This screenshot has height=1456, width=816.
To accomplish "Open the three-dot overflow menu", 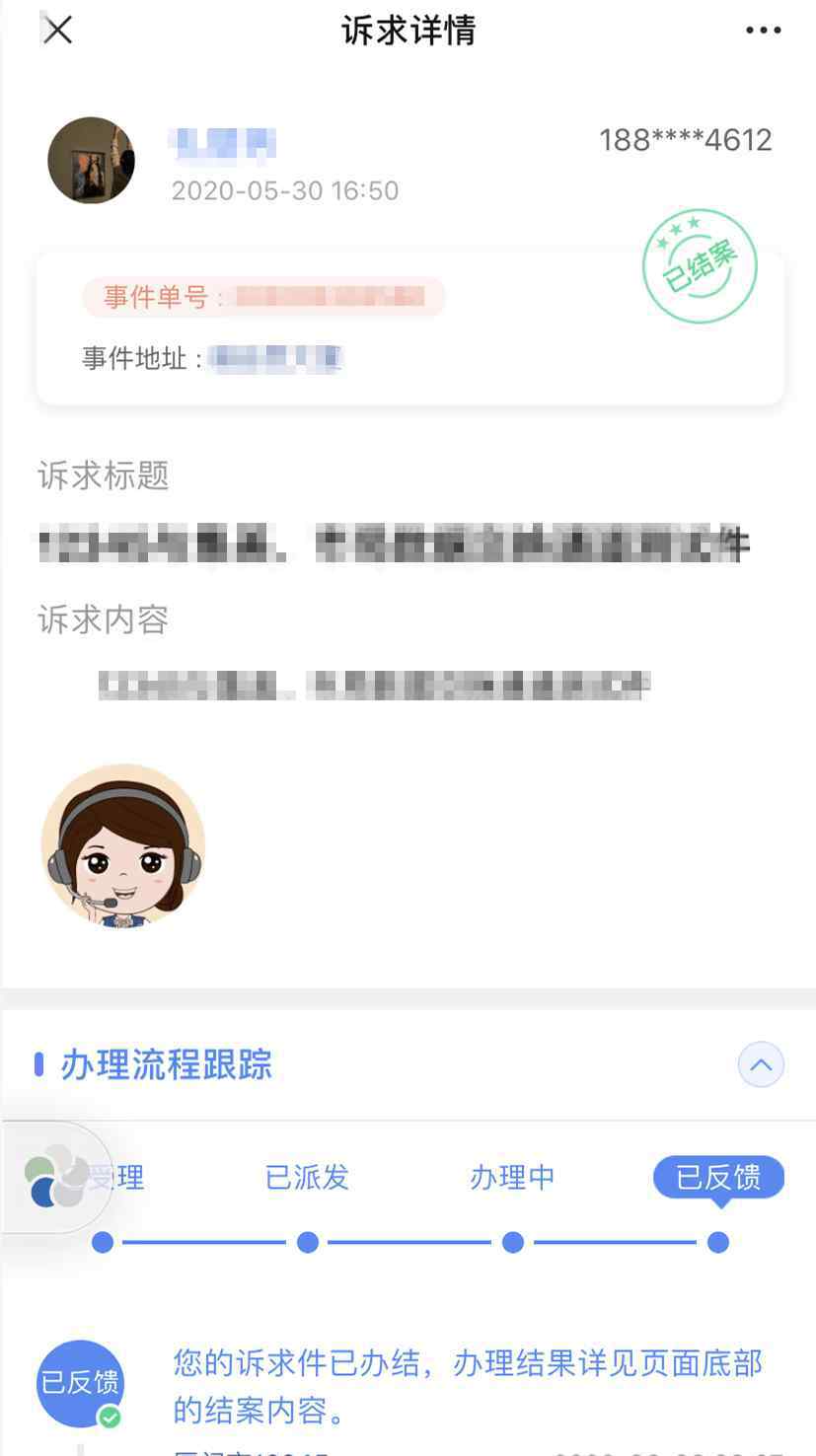I will tap(763, 31).
